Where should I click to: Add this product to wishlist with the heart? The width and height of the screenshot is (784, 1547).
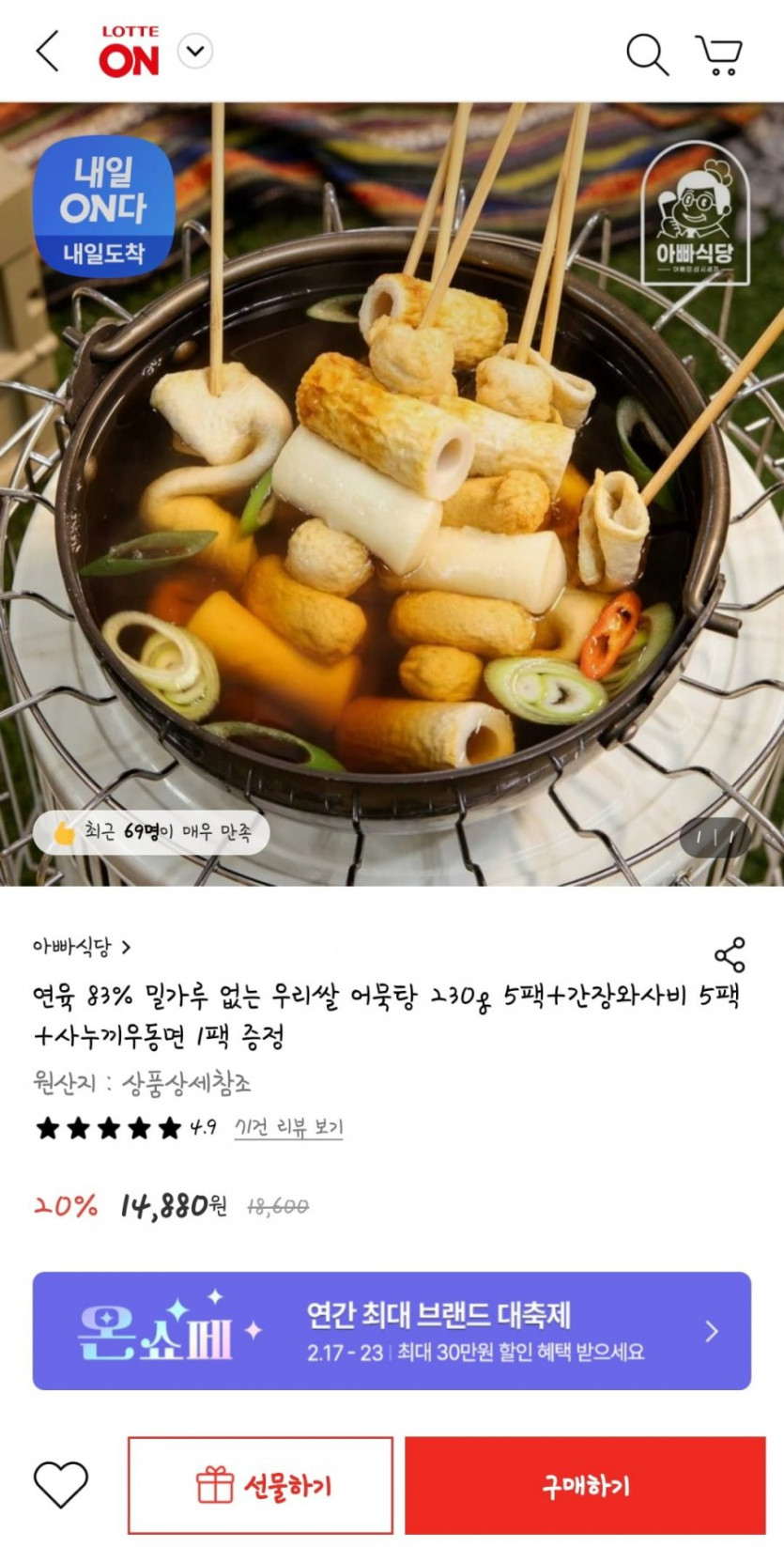(x=61, y=1485)
